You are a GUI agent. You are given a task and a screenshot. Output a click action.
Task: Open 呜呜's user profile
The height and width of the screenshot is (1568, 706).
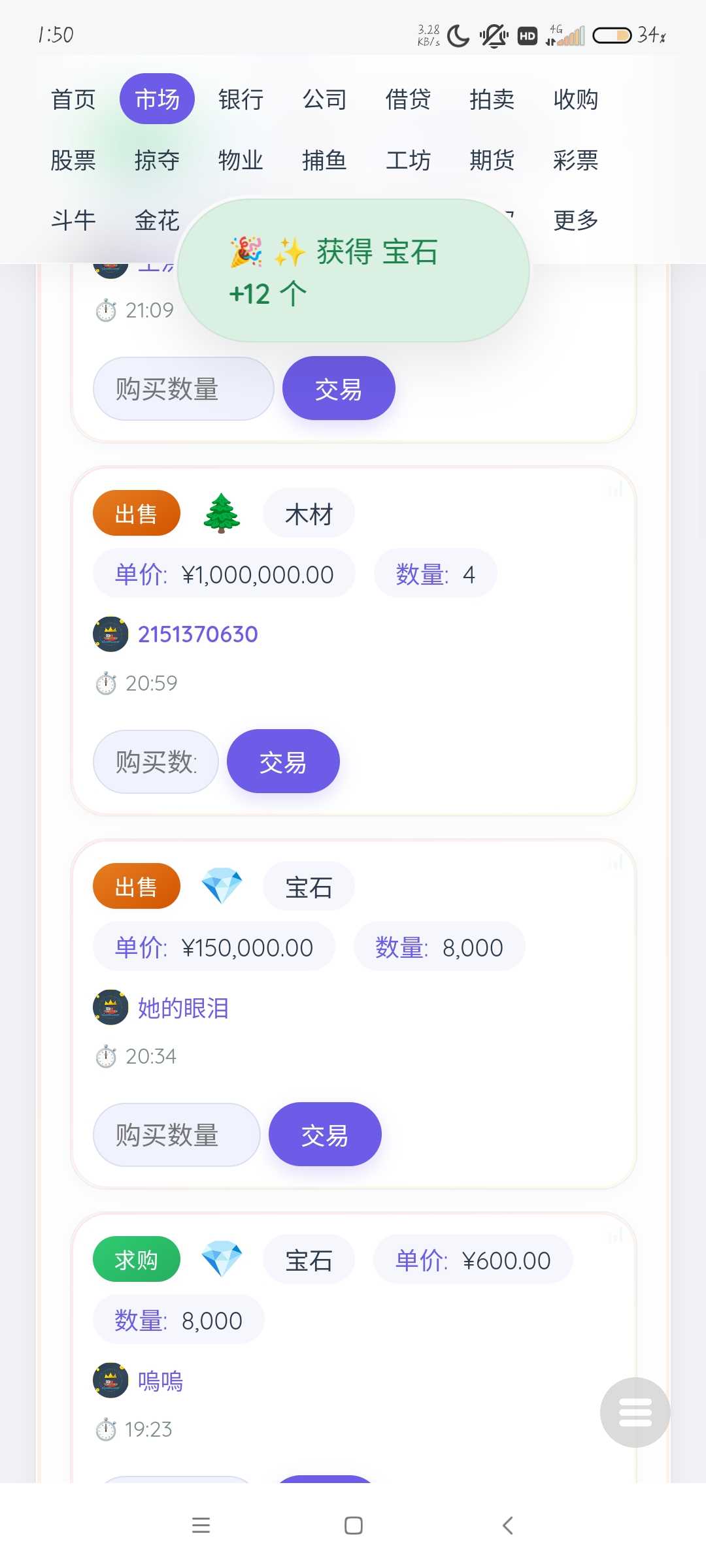[160, 1381]
